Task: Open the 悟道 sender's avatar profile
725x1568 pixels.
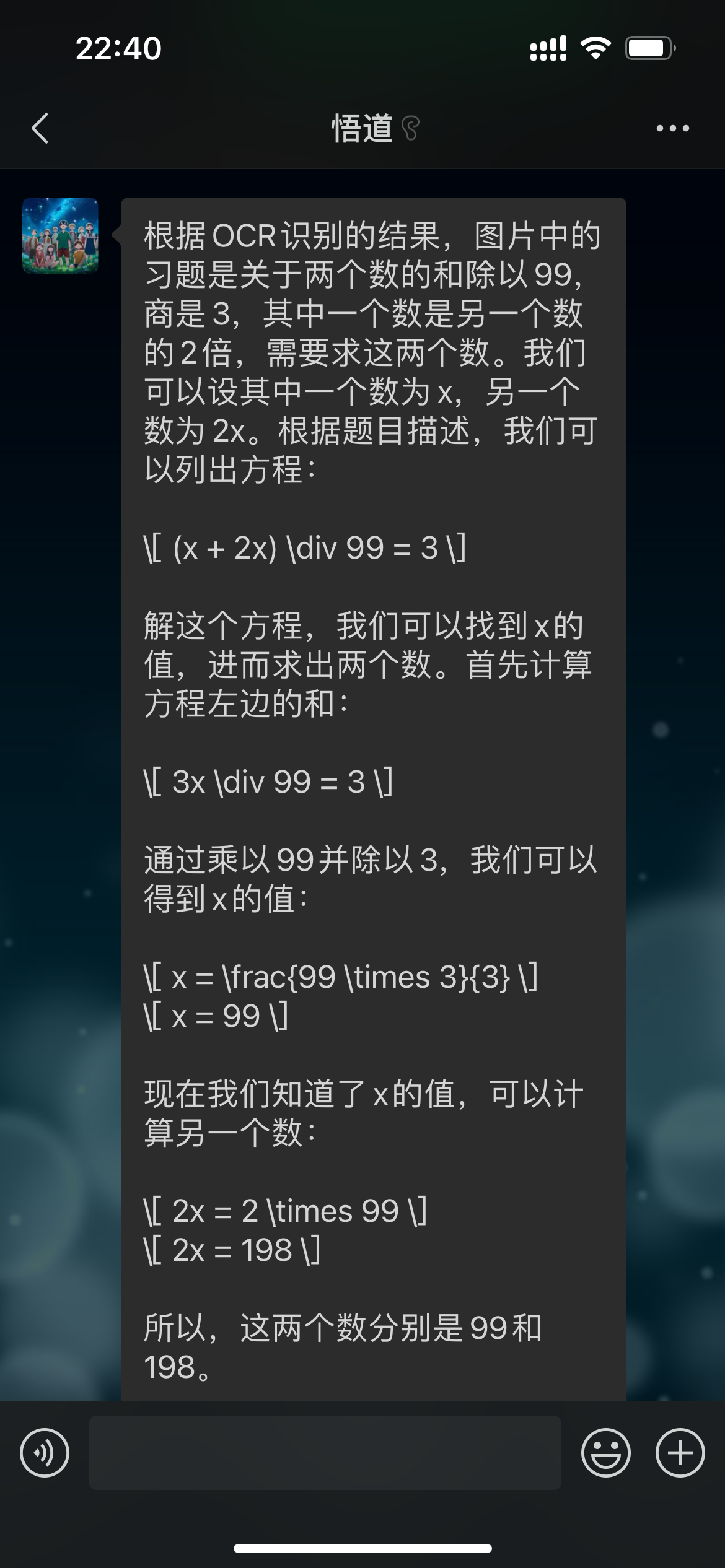Action: point(60,235)
